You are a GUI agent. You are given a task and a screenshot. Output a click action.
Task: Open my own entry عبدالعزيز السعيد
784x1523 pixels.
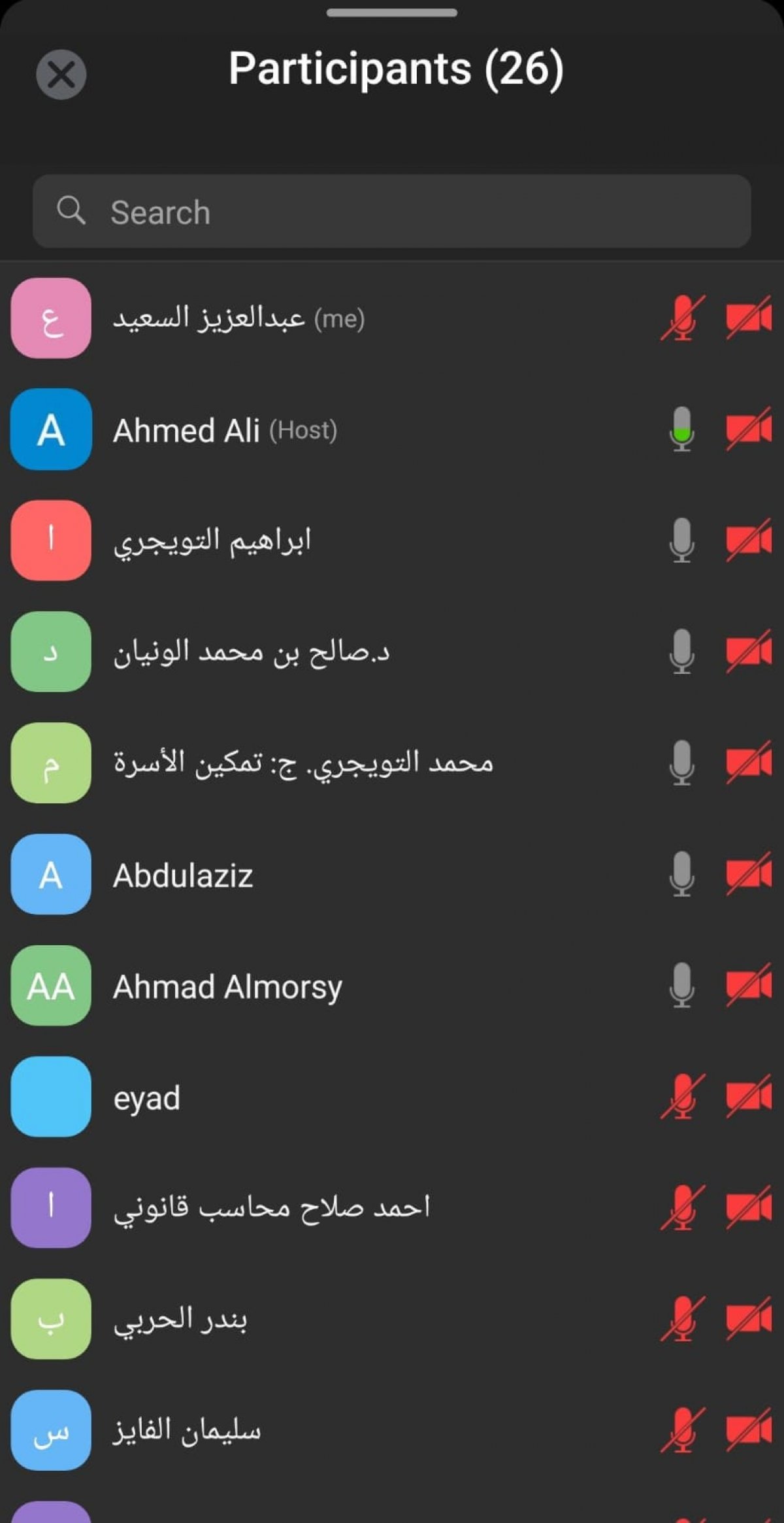(392, 318)
